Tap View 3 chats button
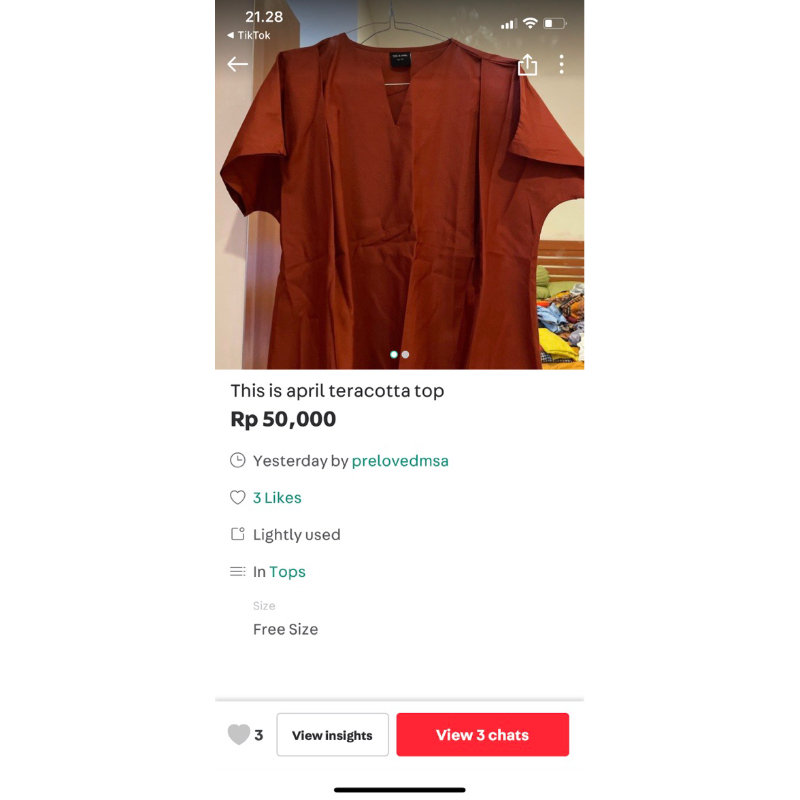Screen dimensions: 800x800 [482, 735]
